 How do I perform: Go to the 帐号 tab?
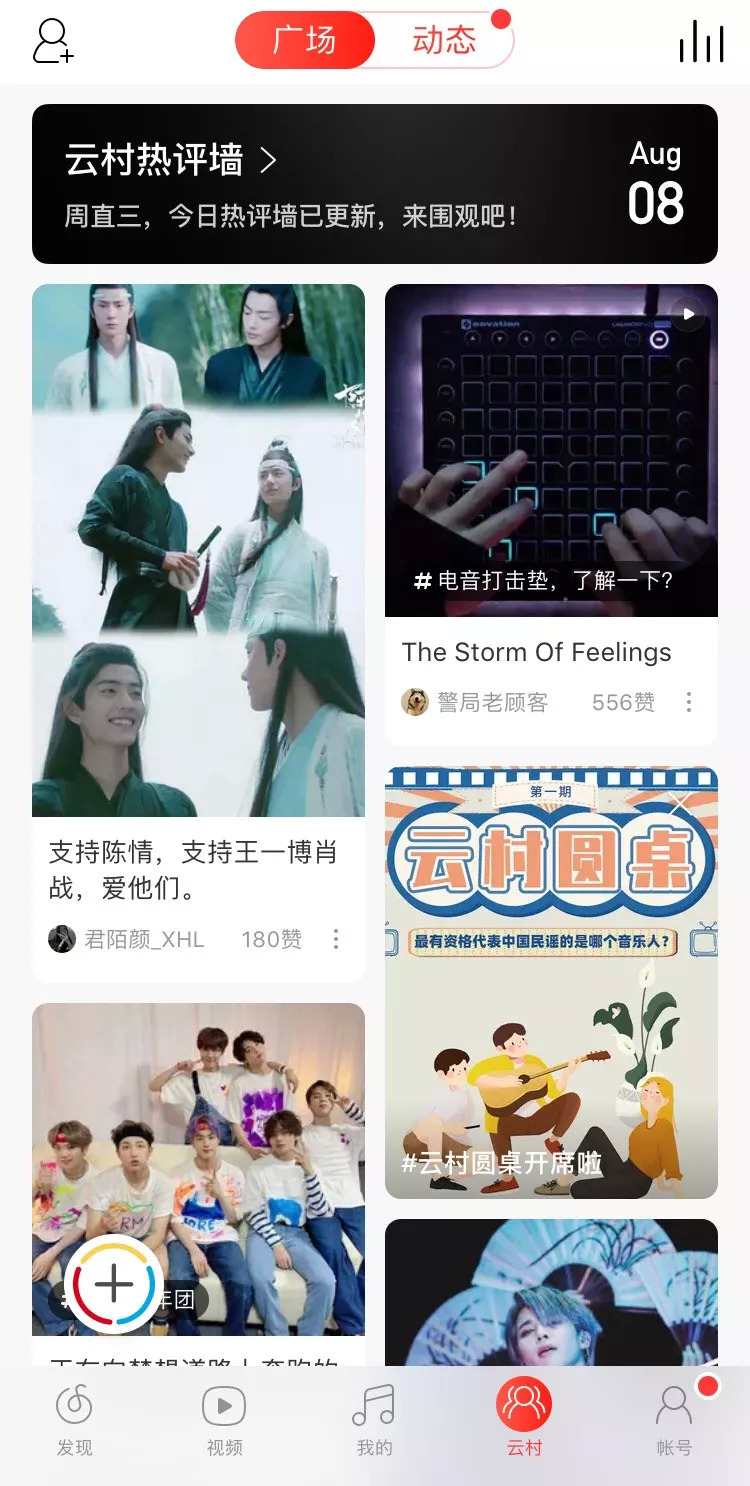click(674, 1418)
